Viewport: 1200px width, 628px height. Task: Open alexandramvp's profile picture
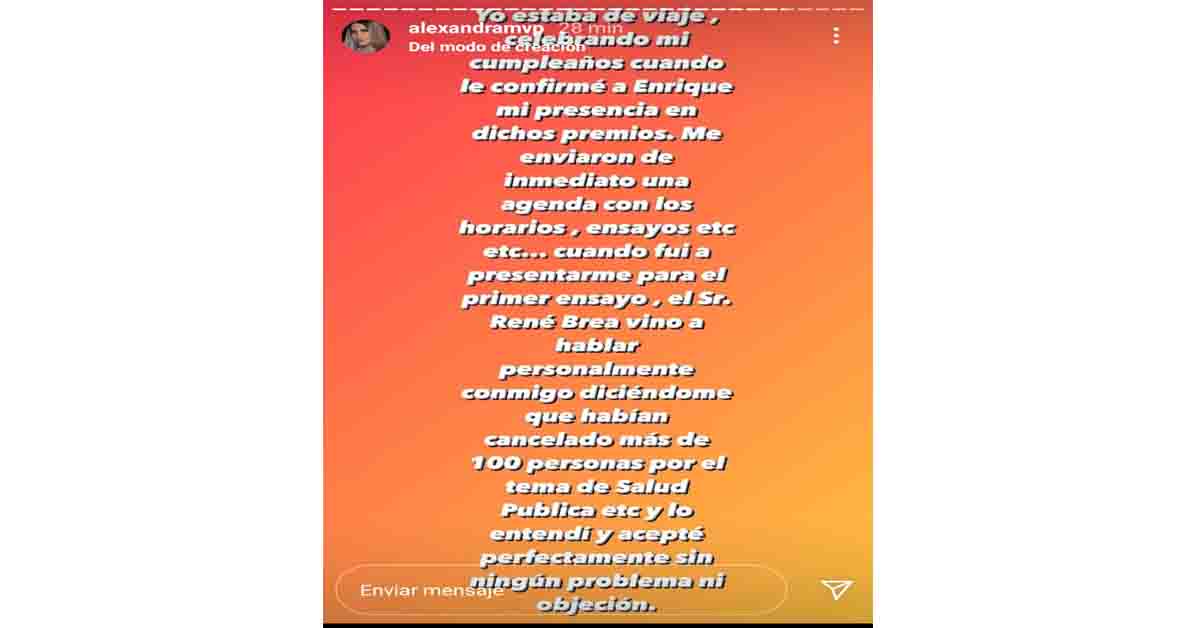point(366,36)
